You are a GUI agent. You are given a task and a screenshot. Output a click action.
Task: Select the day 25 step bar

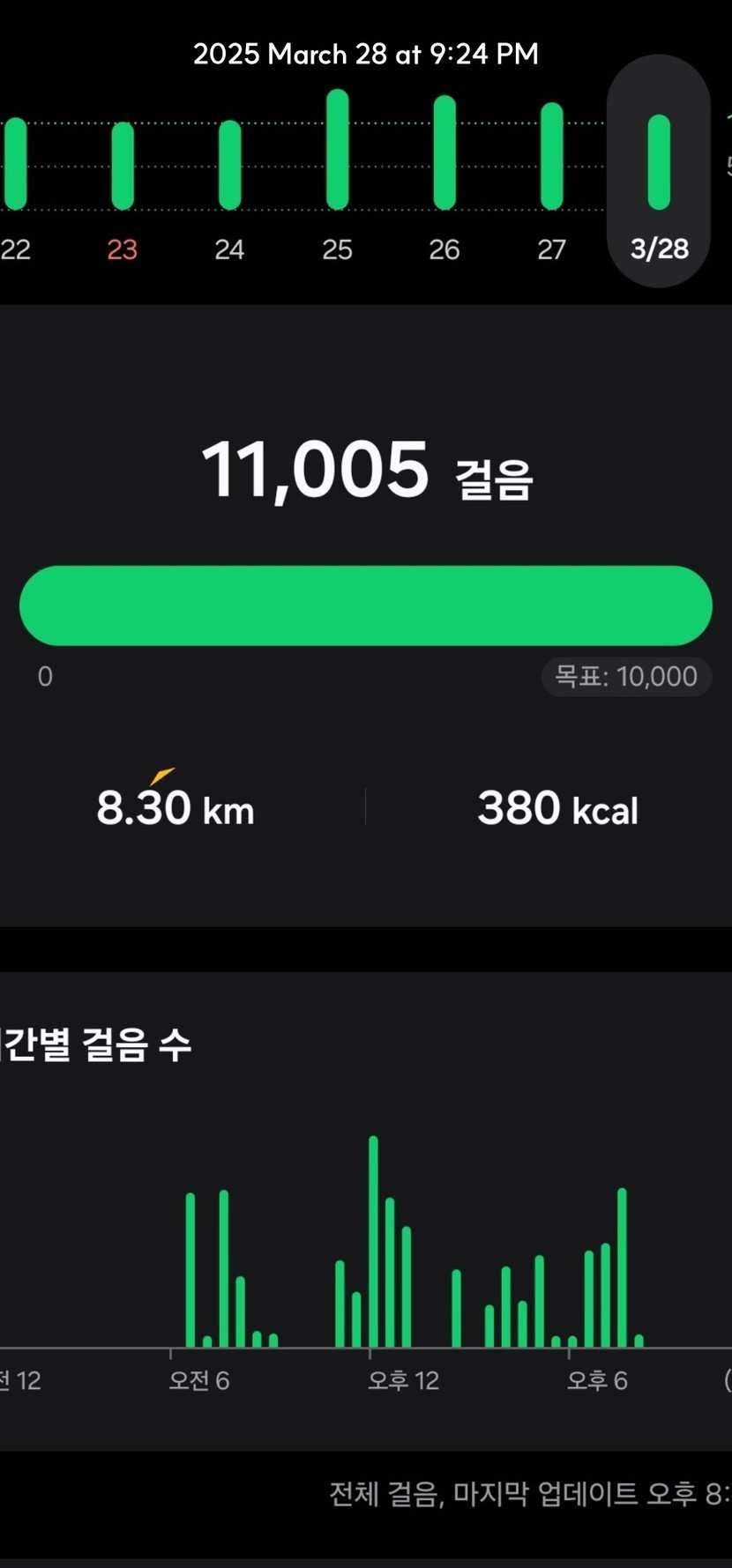point(337,150)
